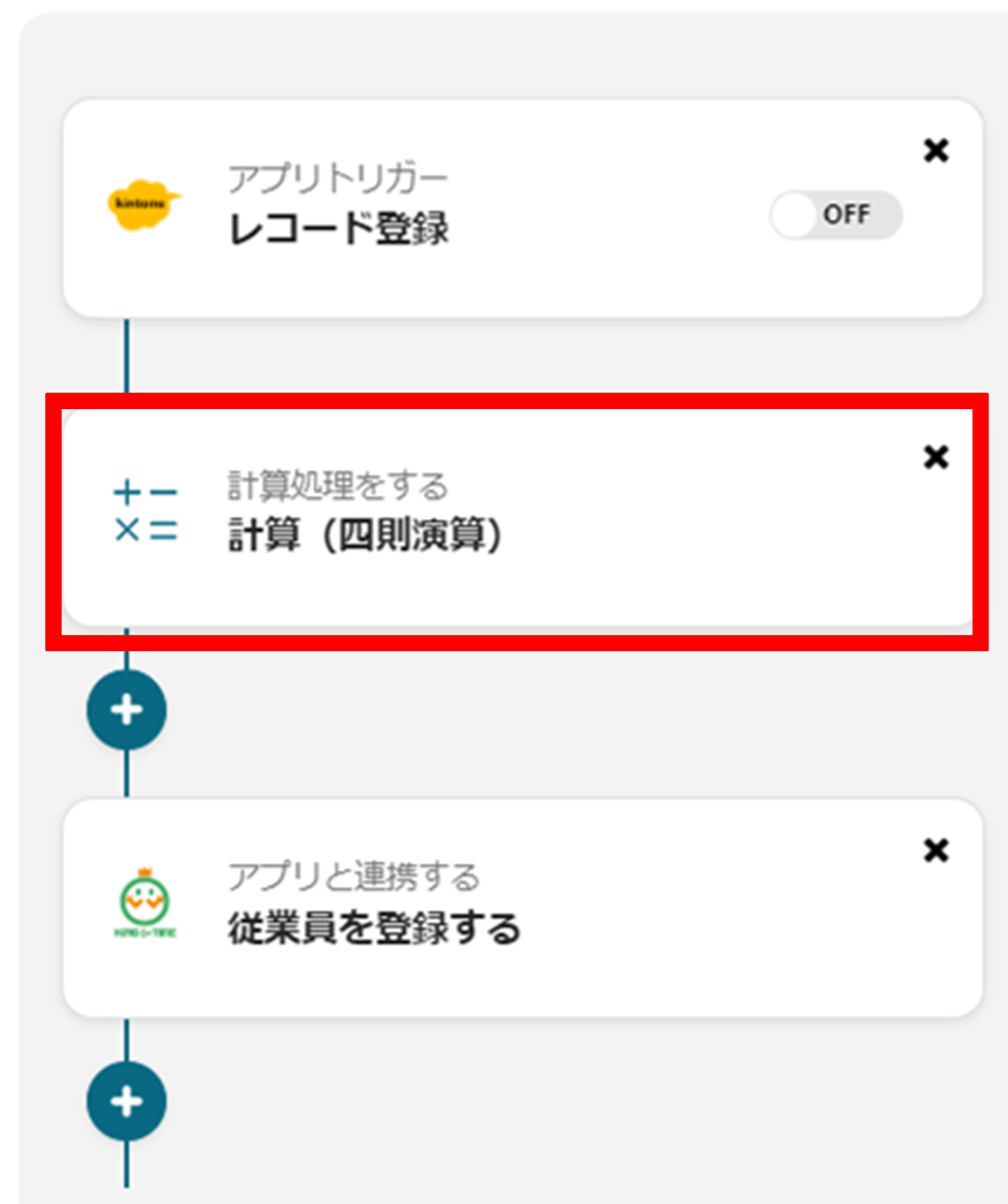Add a step after 従業員を登録する
Image resolution: width=1008 pixels, height=1204 pixels.
point(126,1102)
